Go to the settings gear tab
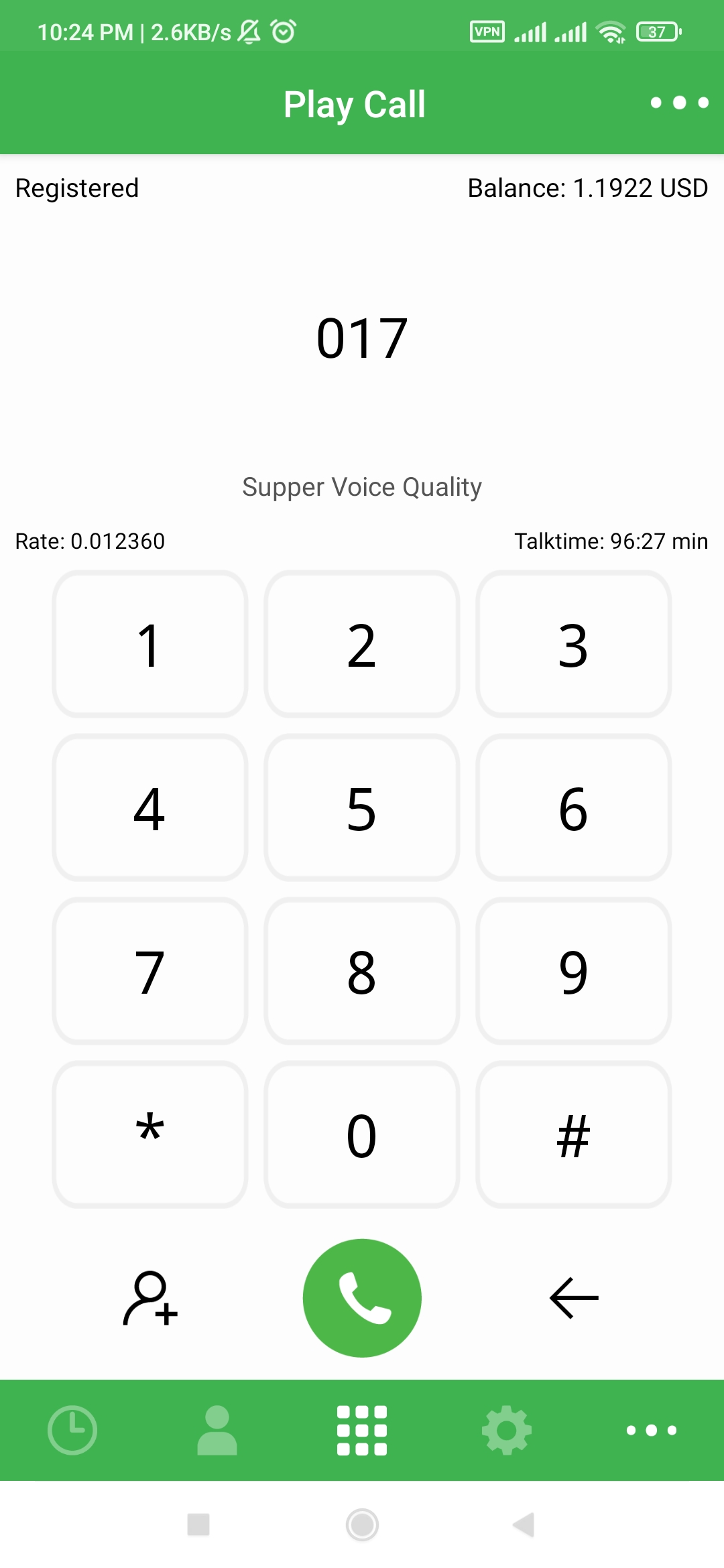724x1568 pixels. (x=507, y=1430)
